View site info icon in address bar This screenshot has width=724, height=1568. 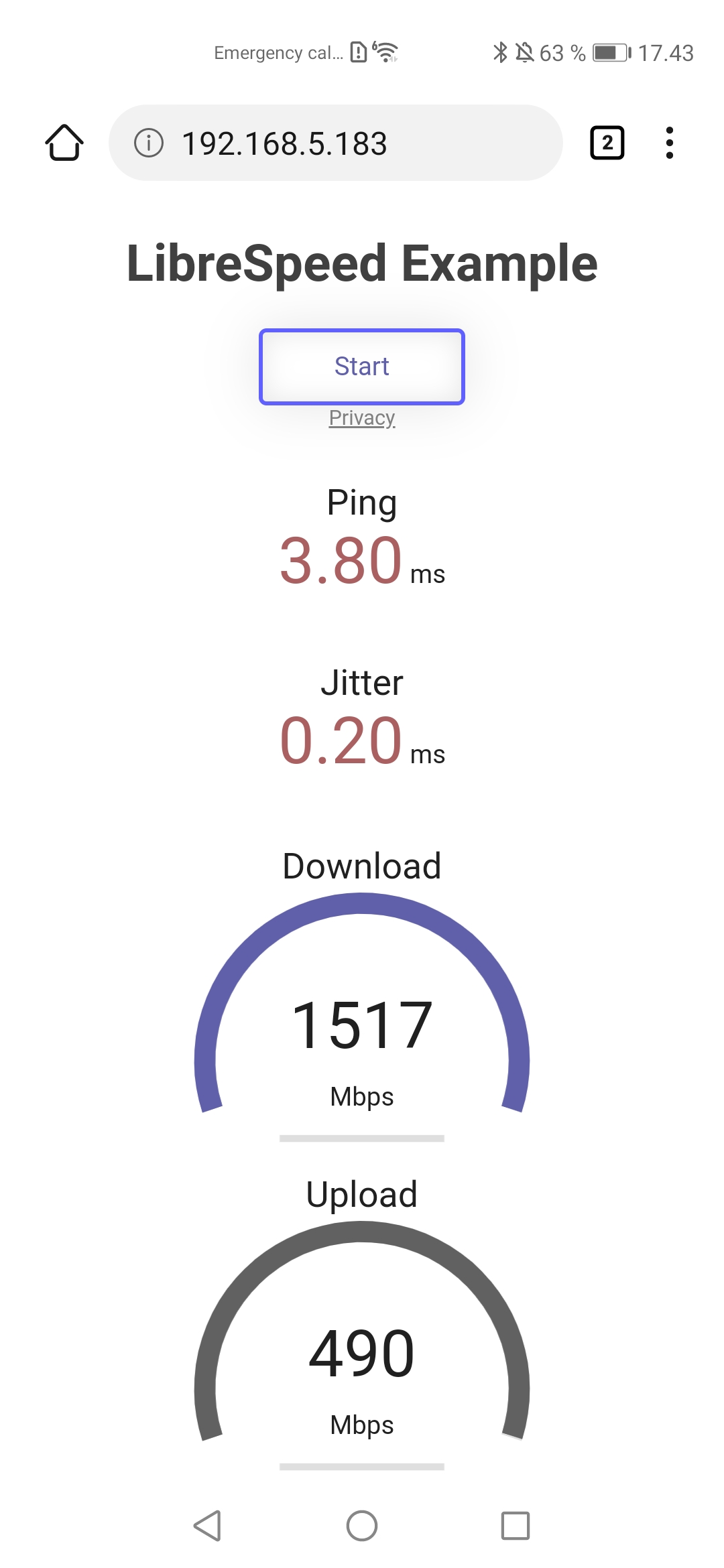click(149, 143)
